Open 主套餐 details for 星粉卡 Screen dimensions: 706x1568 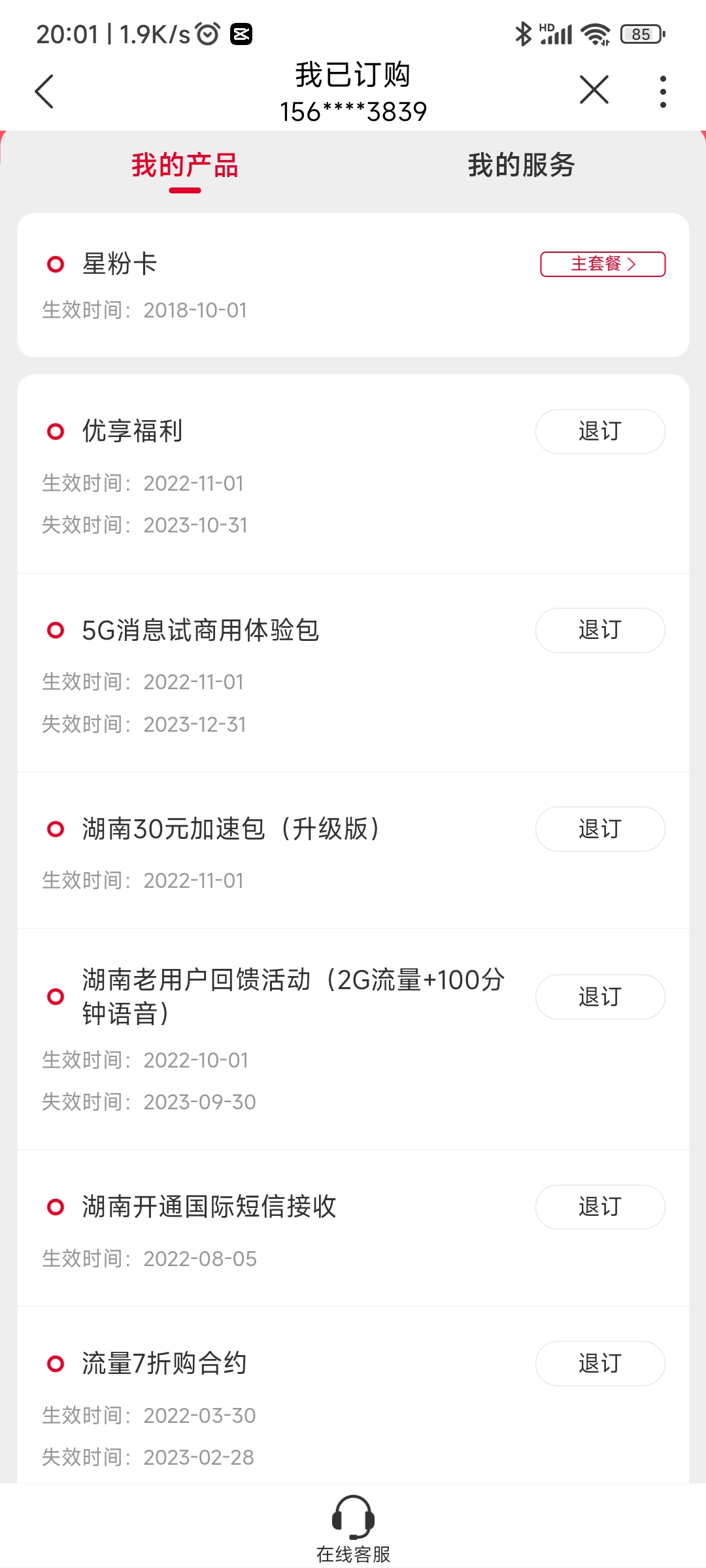point(602,264)
